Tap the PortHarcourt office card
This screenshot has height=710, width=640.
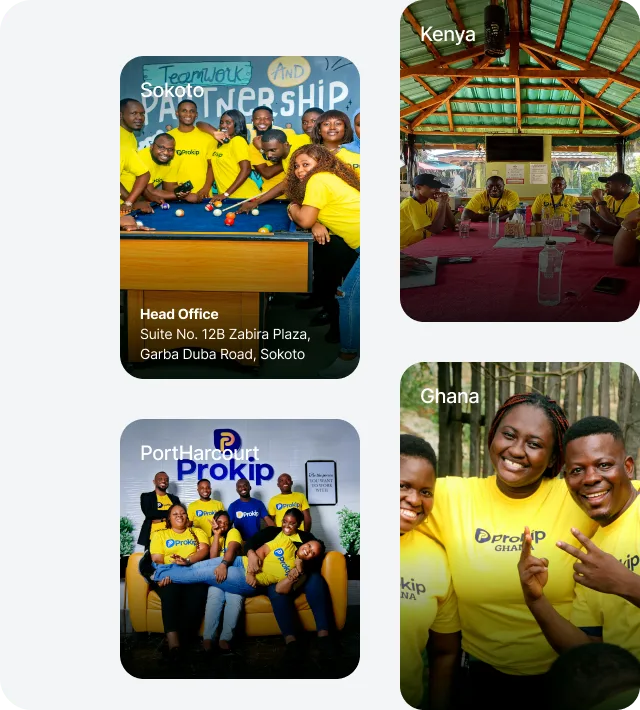click(240, 549)
